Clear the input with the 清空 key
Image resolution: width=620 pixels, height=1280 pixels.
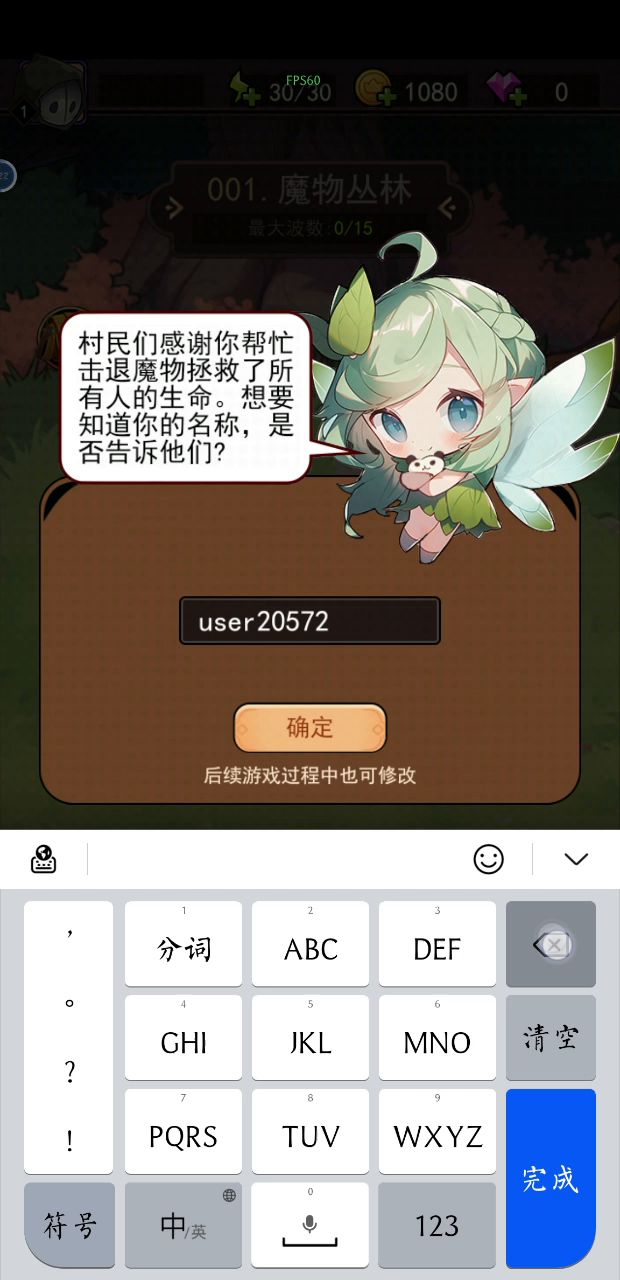[551, 1038]
